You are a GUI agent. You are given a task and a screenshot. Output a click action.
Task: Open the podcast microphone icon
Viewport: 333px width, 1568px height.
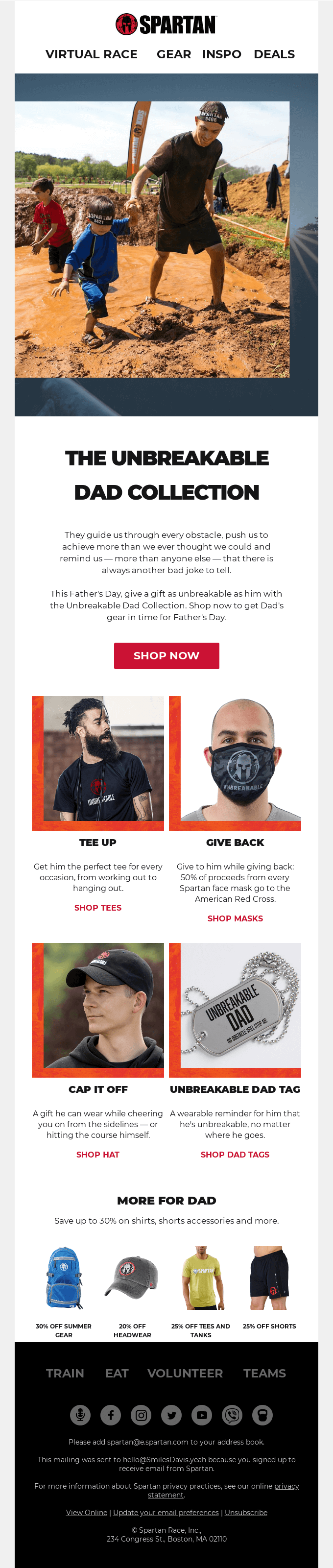(x=80, y=1415)
